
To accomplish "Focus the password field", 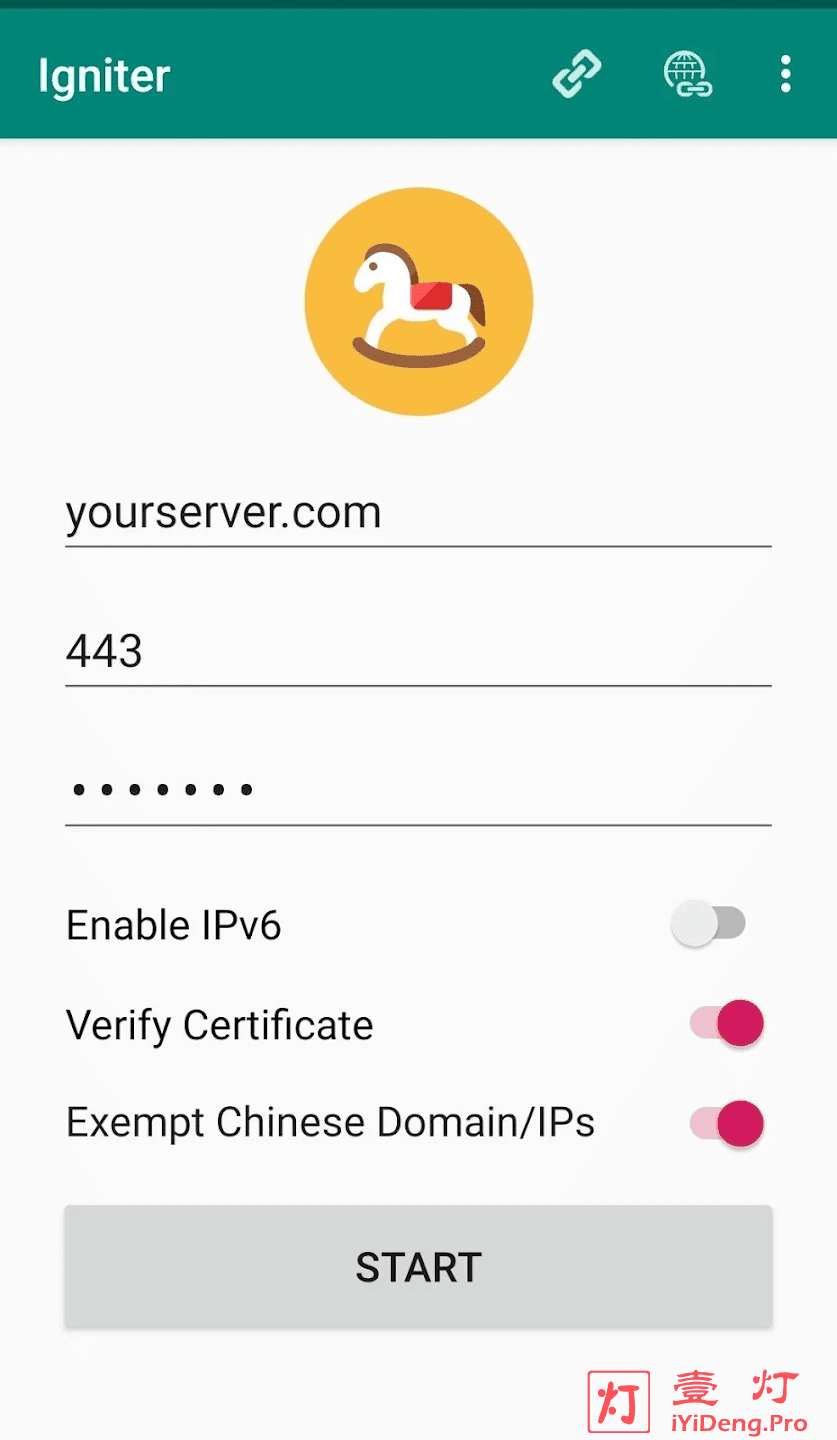I will click(418, 792).
